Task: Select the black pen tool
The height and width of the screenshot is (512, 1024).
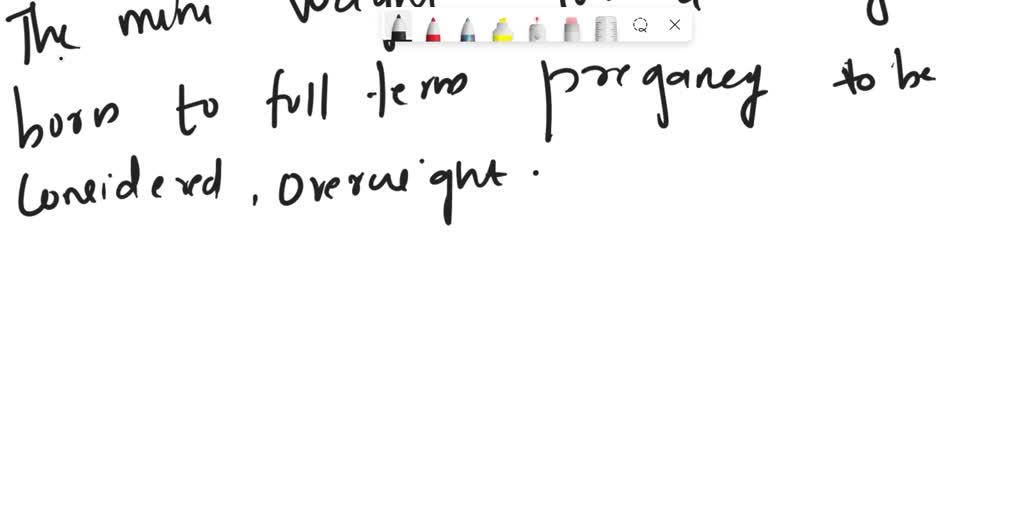Action: click(398, 27)
